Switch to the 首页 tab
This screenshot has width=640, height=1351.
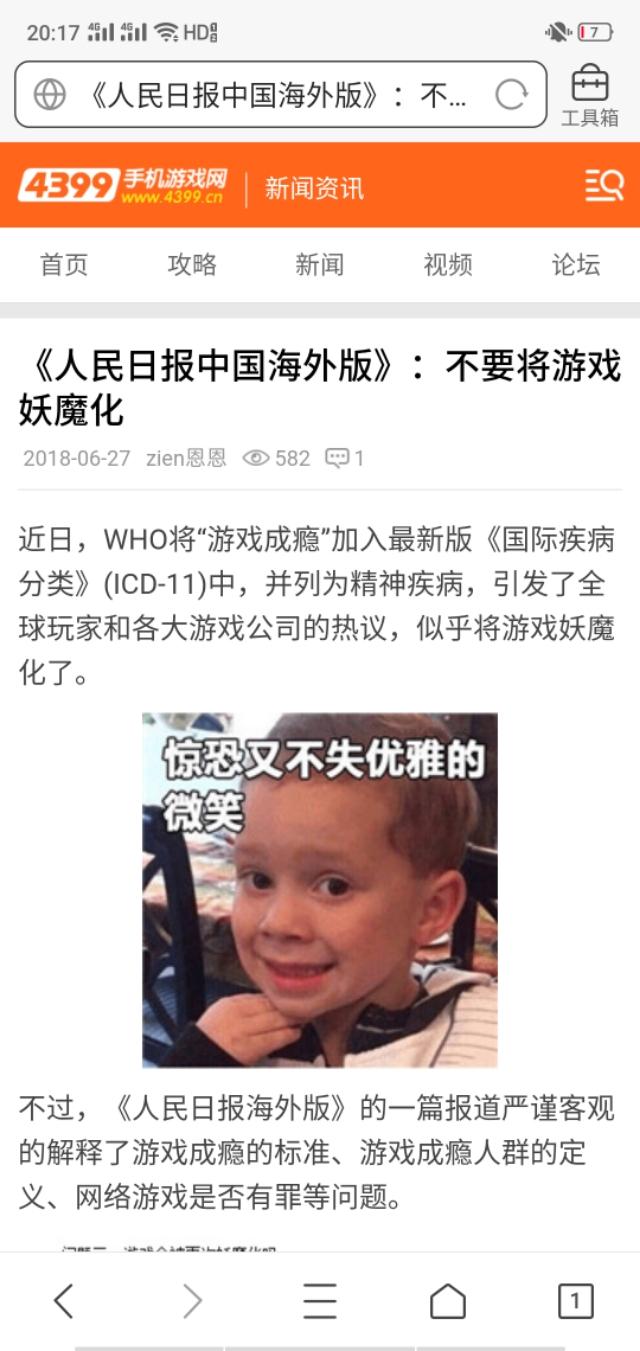point(64,264)
